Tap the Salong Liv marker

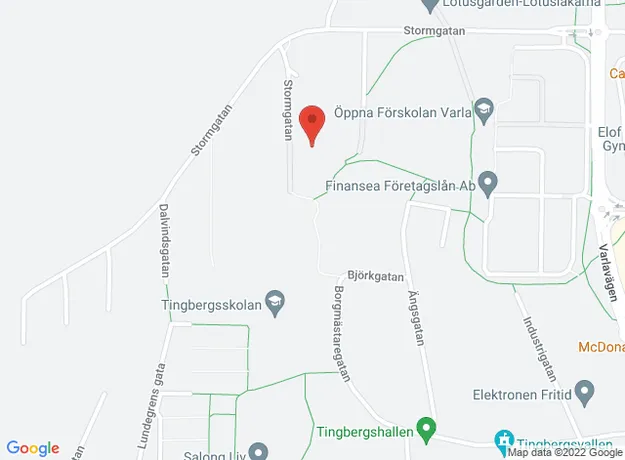tap(258, 452)
